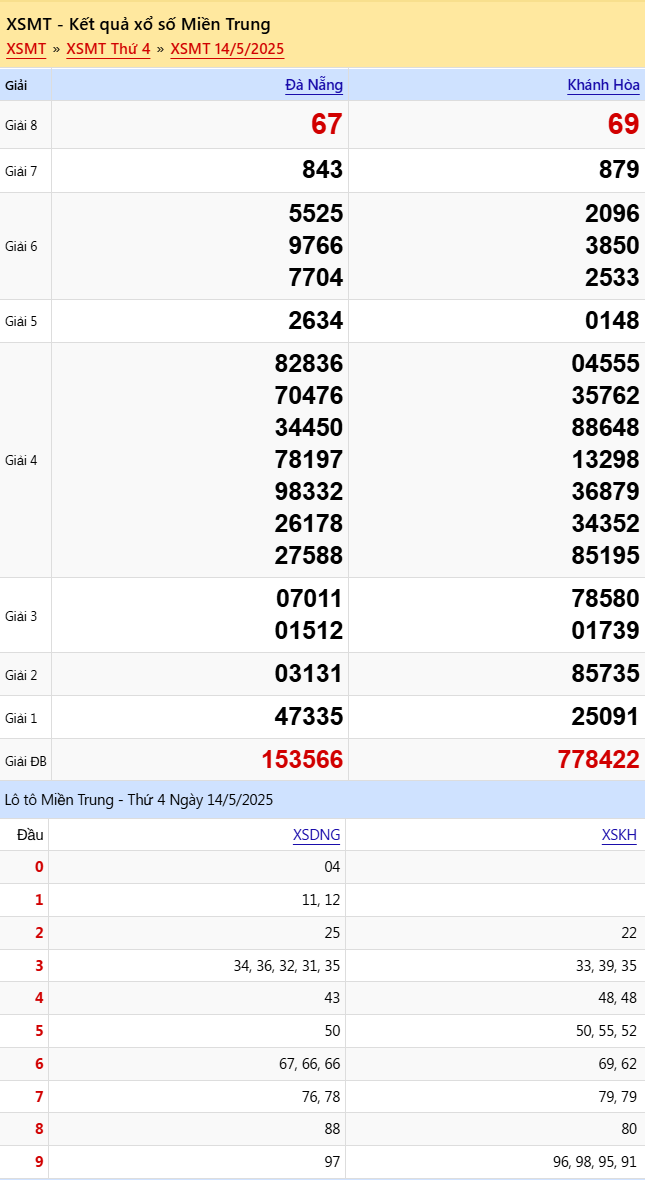Open the XSMT Thứ 4 breadcrumb link
645x1180 pixels.
point(108,48)
